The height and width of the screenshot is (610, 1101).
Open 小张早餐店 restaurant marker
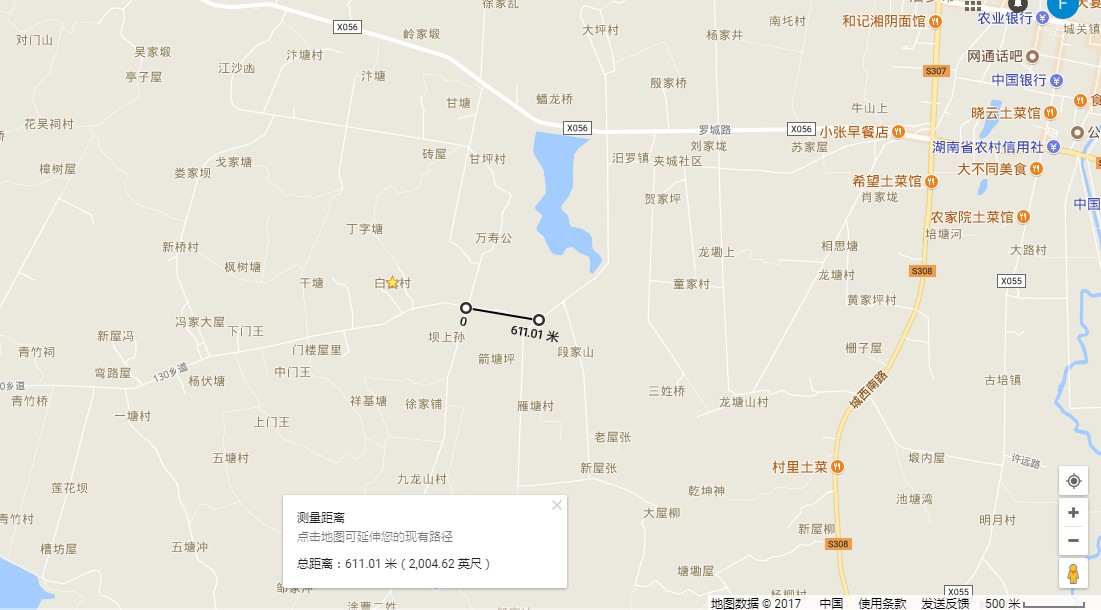pyautogui.click(x=898, y=131)
